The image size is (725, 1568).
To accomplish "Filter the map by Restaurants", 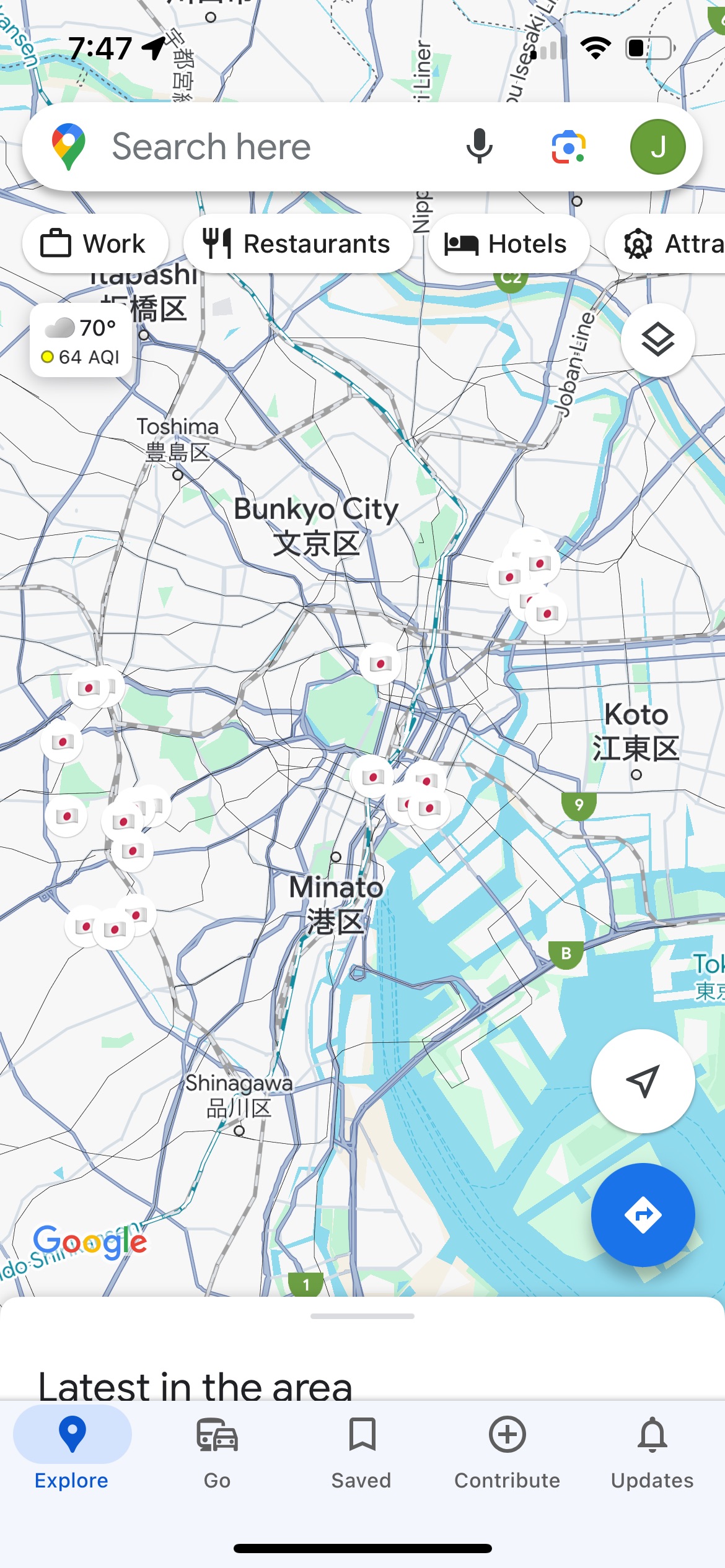I will click(297, 244).
